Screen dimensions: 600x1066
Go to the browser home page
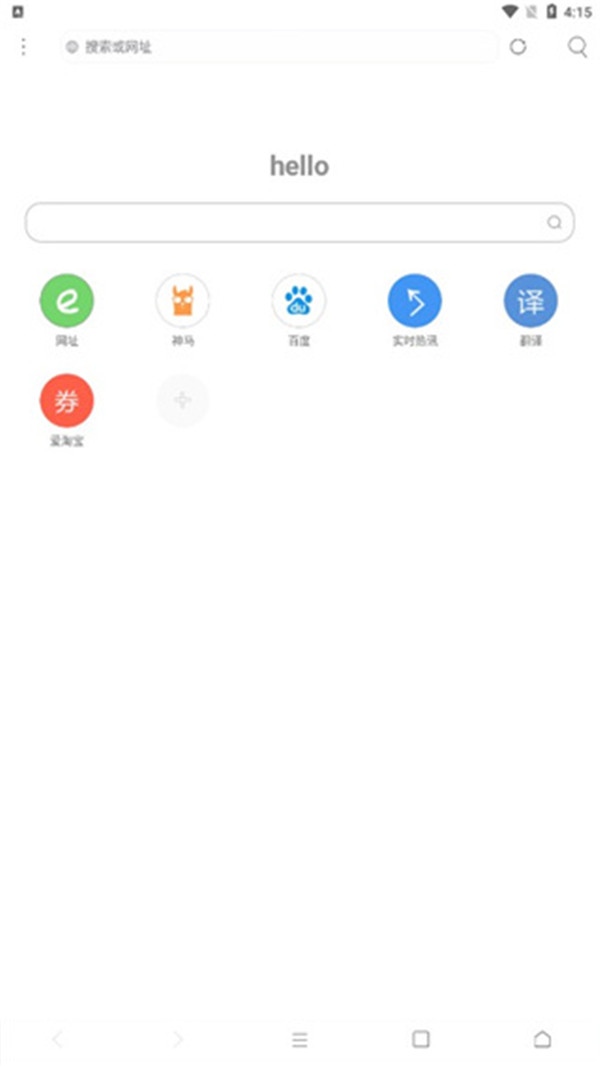542,1039
